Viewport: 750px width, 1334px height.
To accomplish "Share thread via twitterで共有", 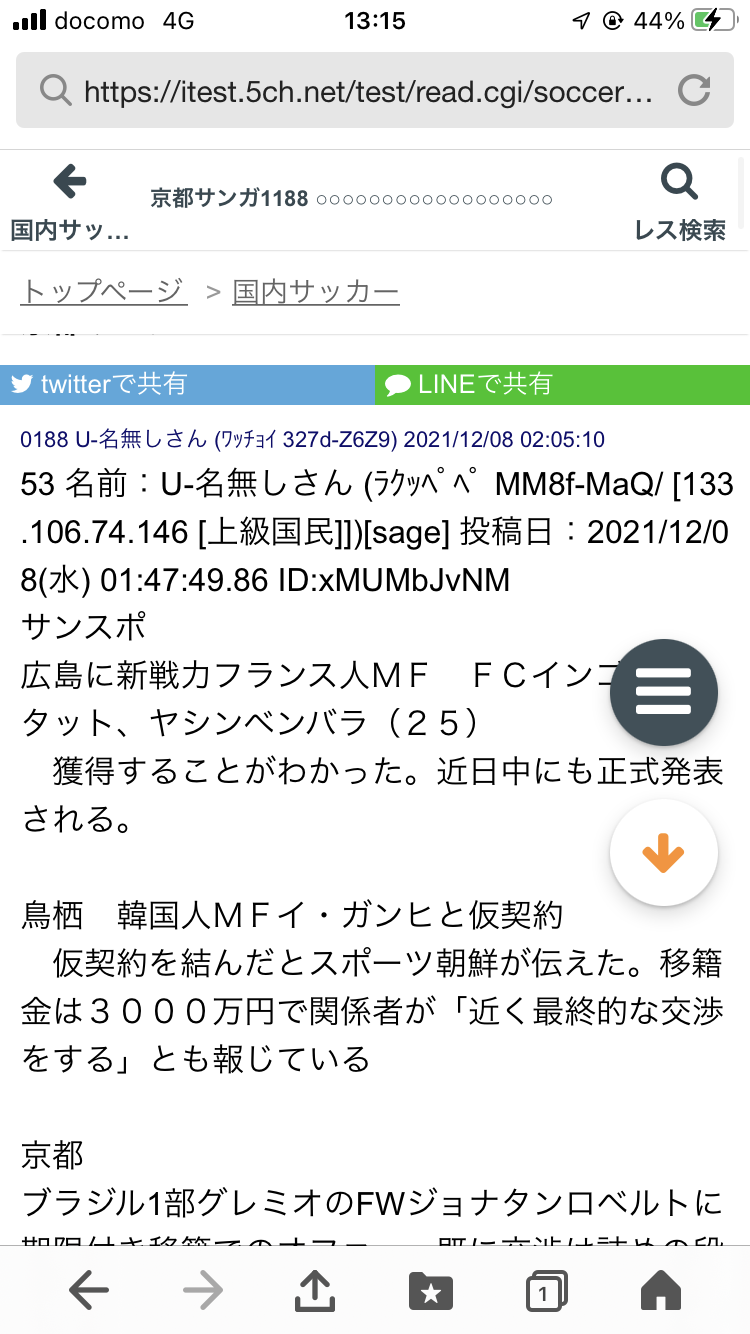I will click(x=188, y=384).
